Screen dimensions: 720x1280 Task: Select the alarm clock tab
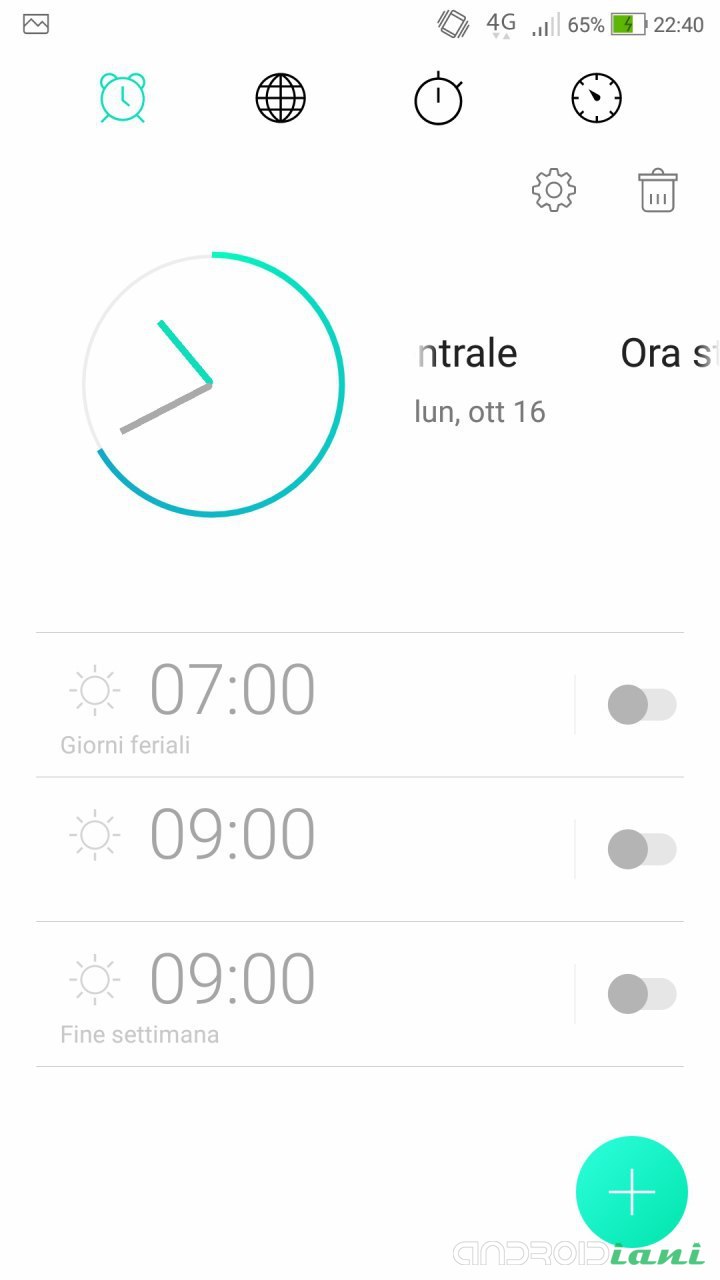click(x=122, y=99)
